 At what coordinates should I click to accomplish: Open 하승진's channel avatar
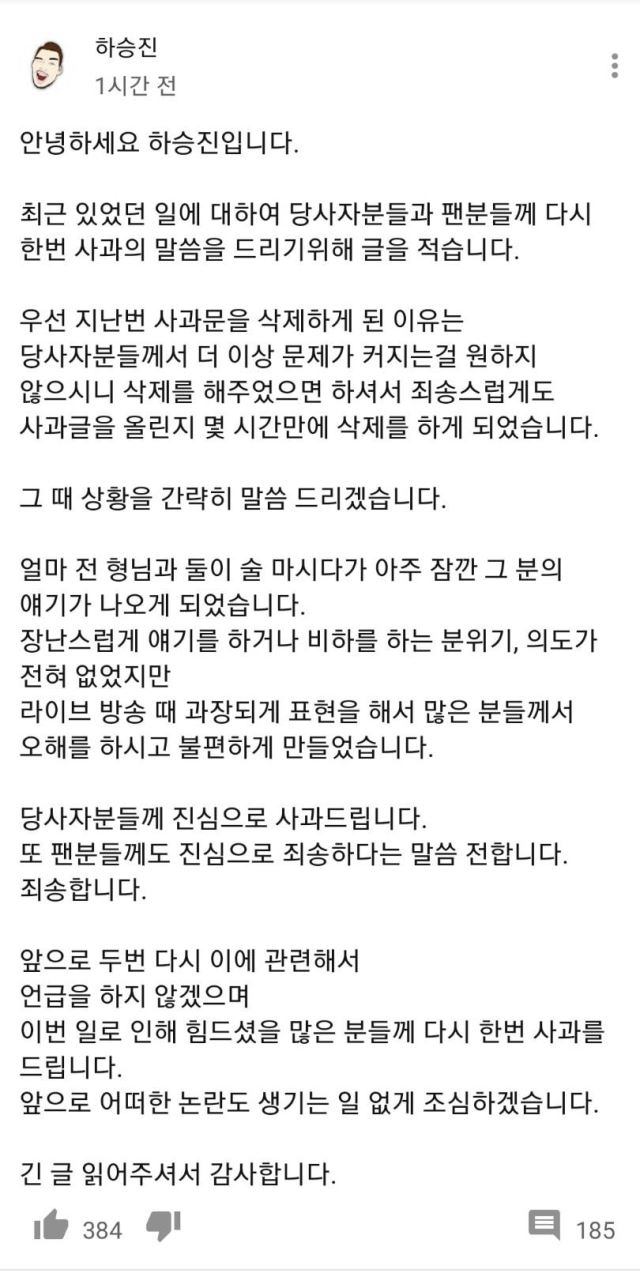(47, 66)
